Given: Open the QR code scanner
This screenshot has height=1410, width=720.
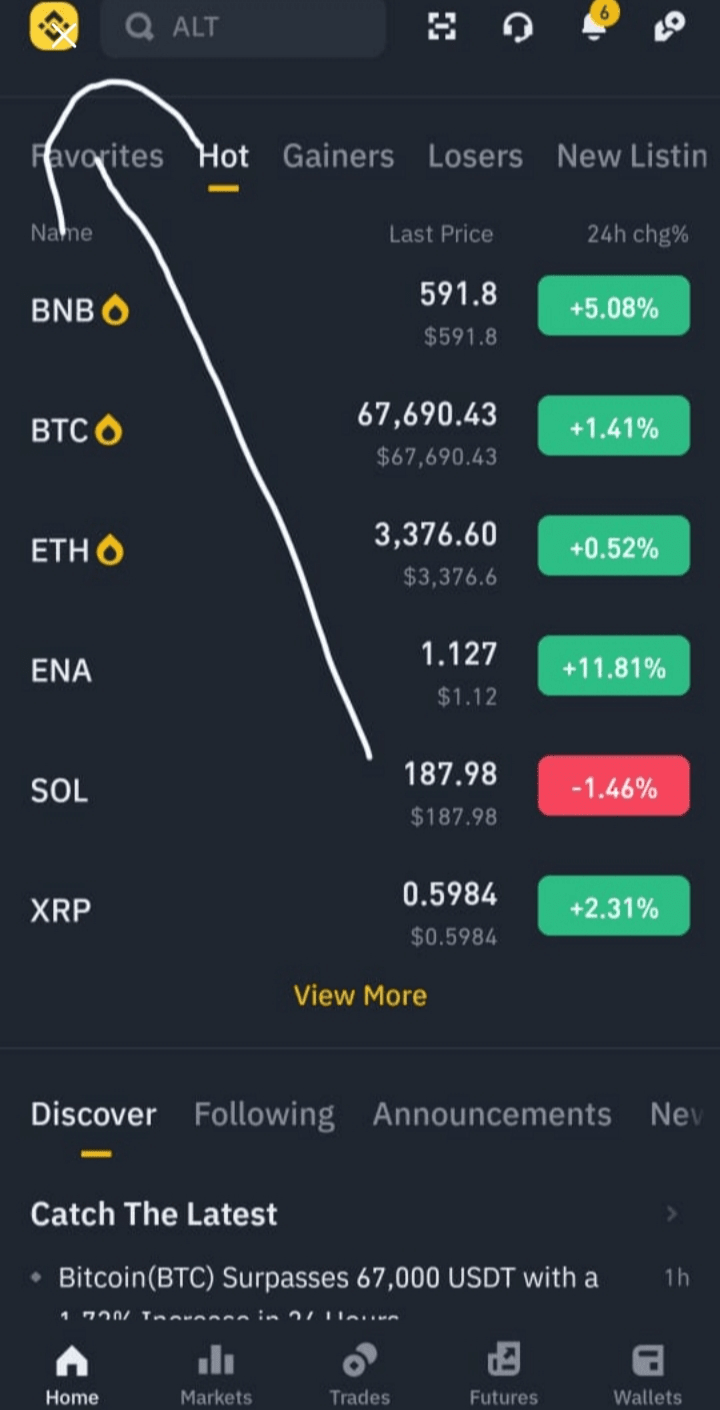Looking at the screenshot, I should click(441, 27).
